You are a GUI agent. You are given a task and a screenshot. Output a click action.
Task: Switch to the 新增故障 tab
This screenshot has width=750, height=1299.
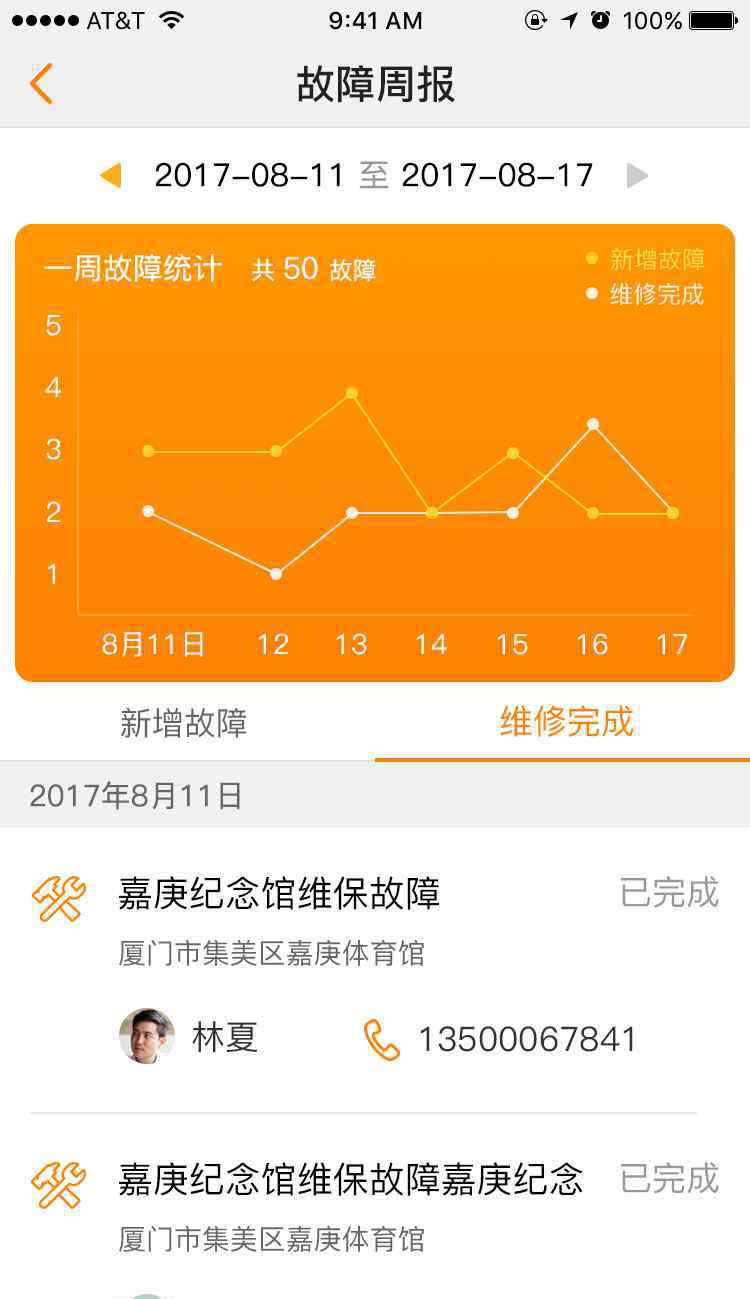pos(184,722)
